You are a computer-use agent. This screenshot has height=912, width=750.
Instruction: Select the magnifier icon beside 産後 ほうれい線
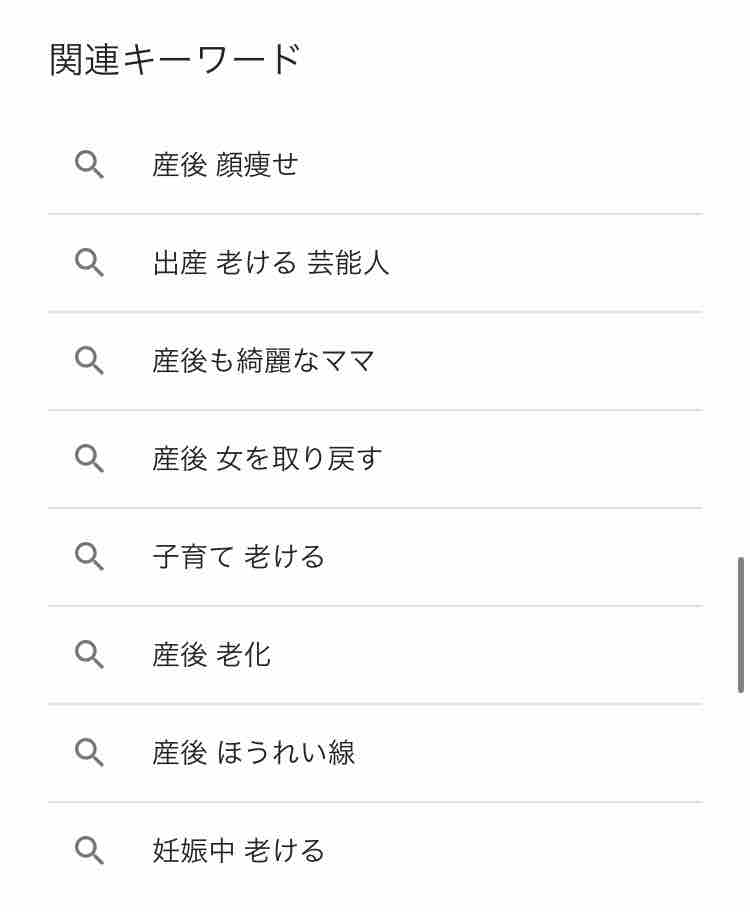90,753
